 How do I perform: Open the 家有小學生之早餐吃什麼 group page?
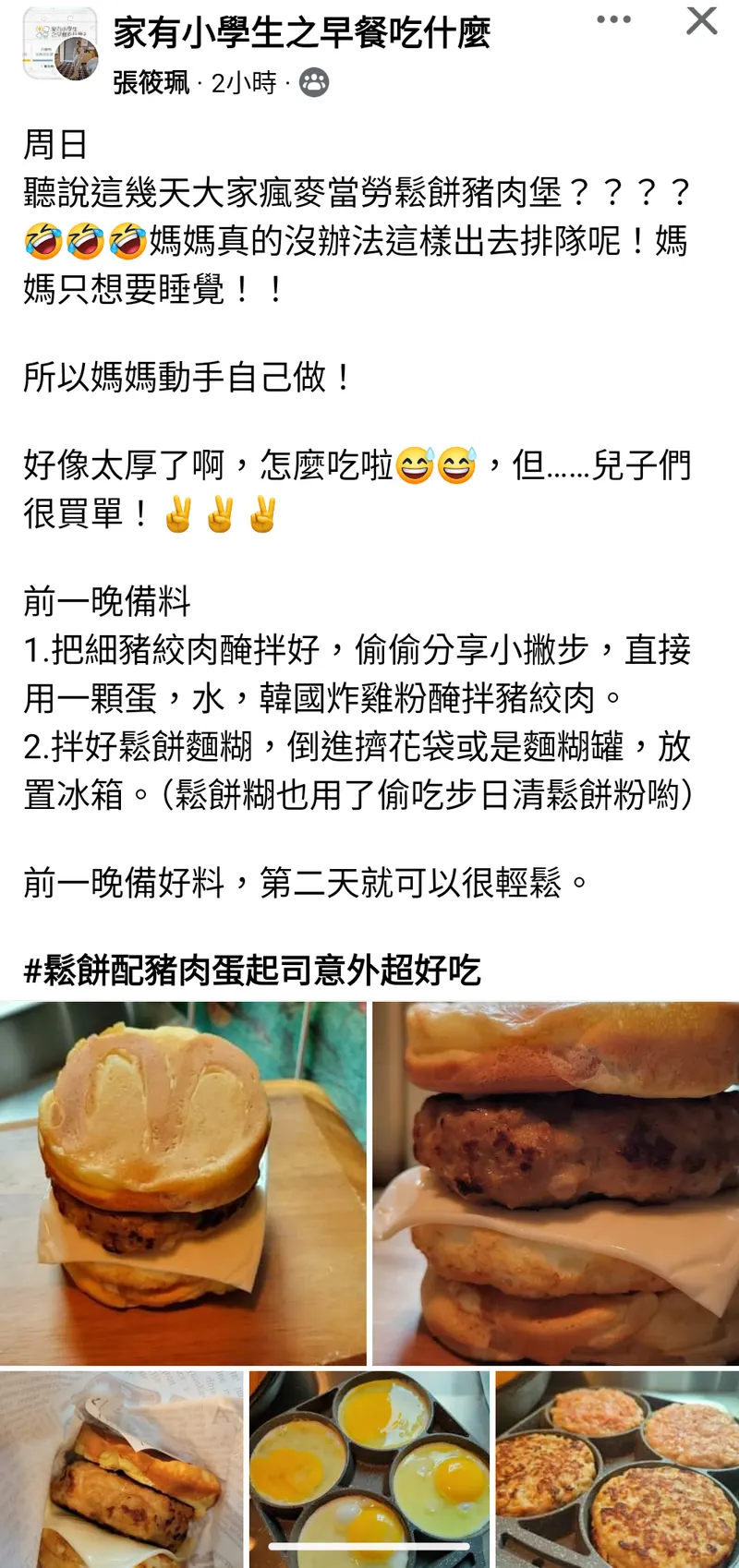pyautogui.click(x=301, y=33)
